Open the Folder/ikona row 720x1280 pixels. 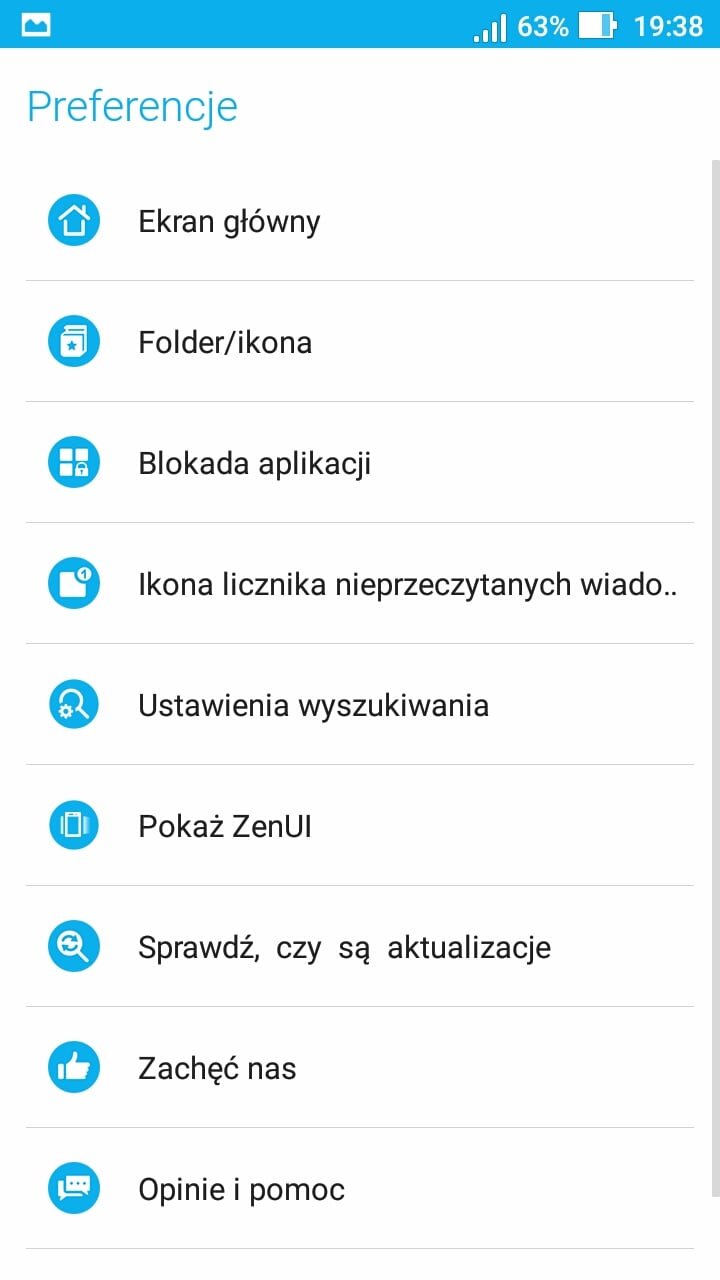pyautogui.click(x=360, y=342)
